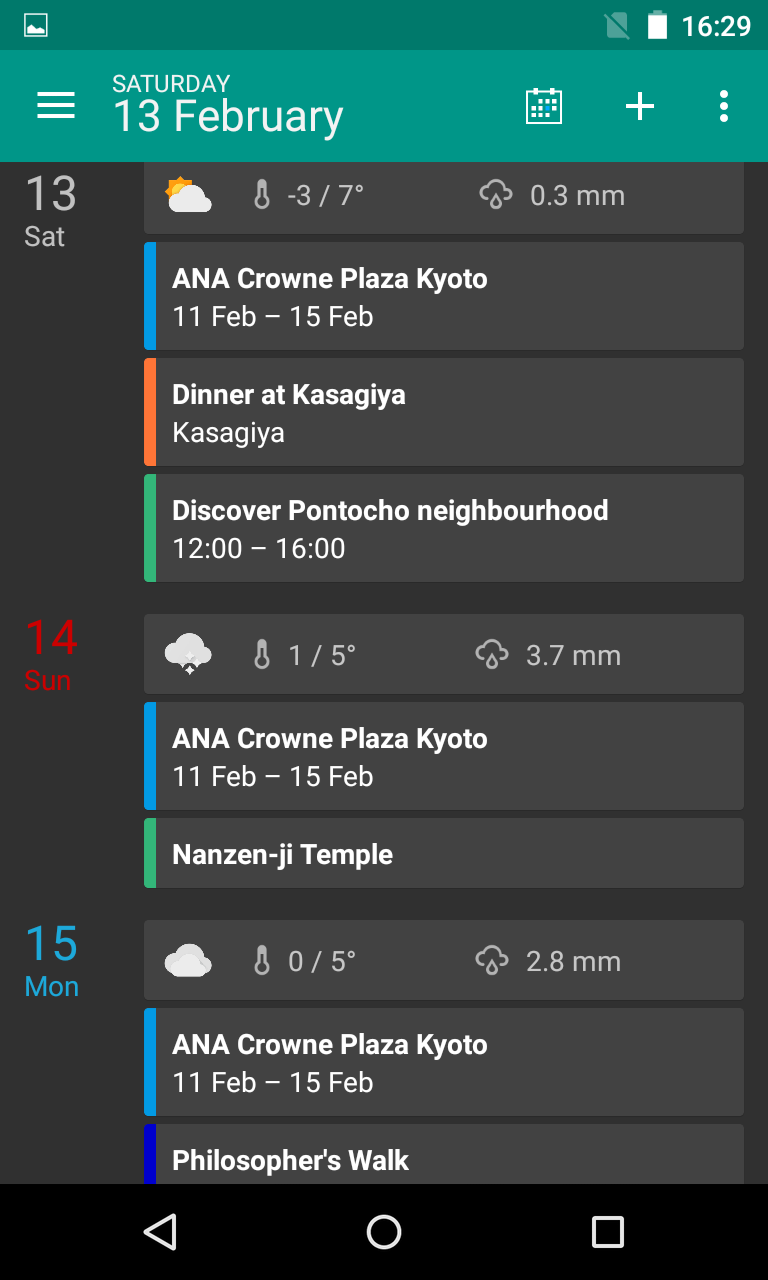Open the overflow menu
Screen dimensions: 768x1280
click(x=723, y=106)
